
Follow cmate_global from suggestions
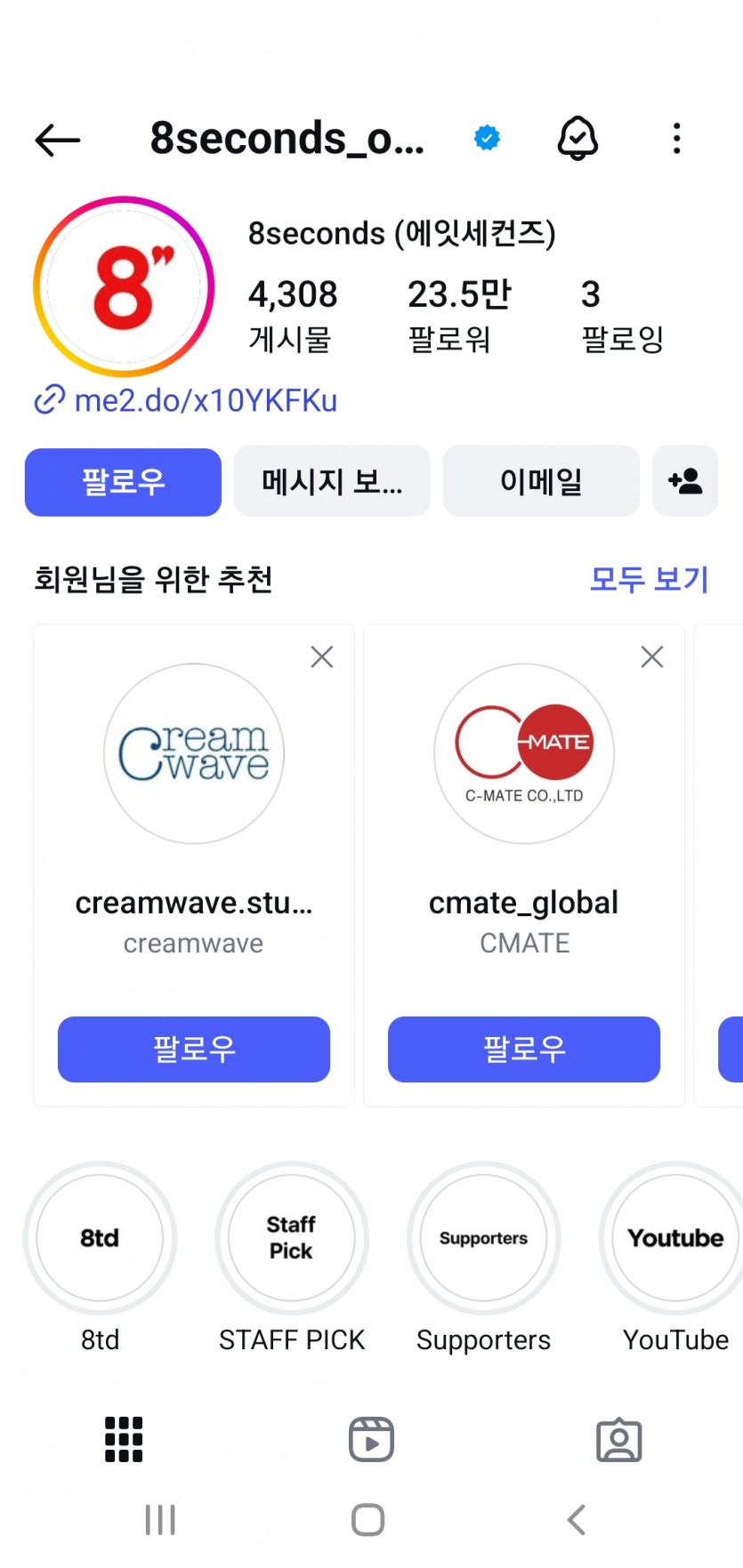click(x=524, y=1049)
